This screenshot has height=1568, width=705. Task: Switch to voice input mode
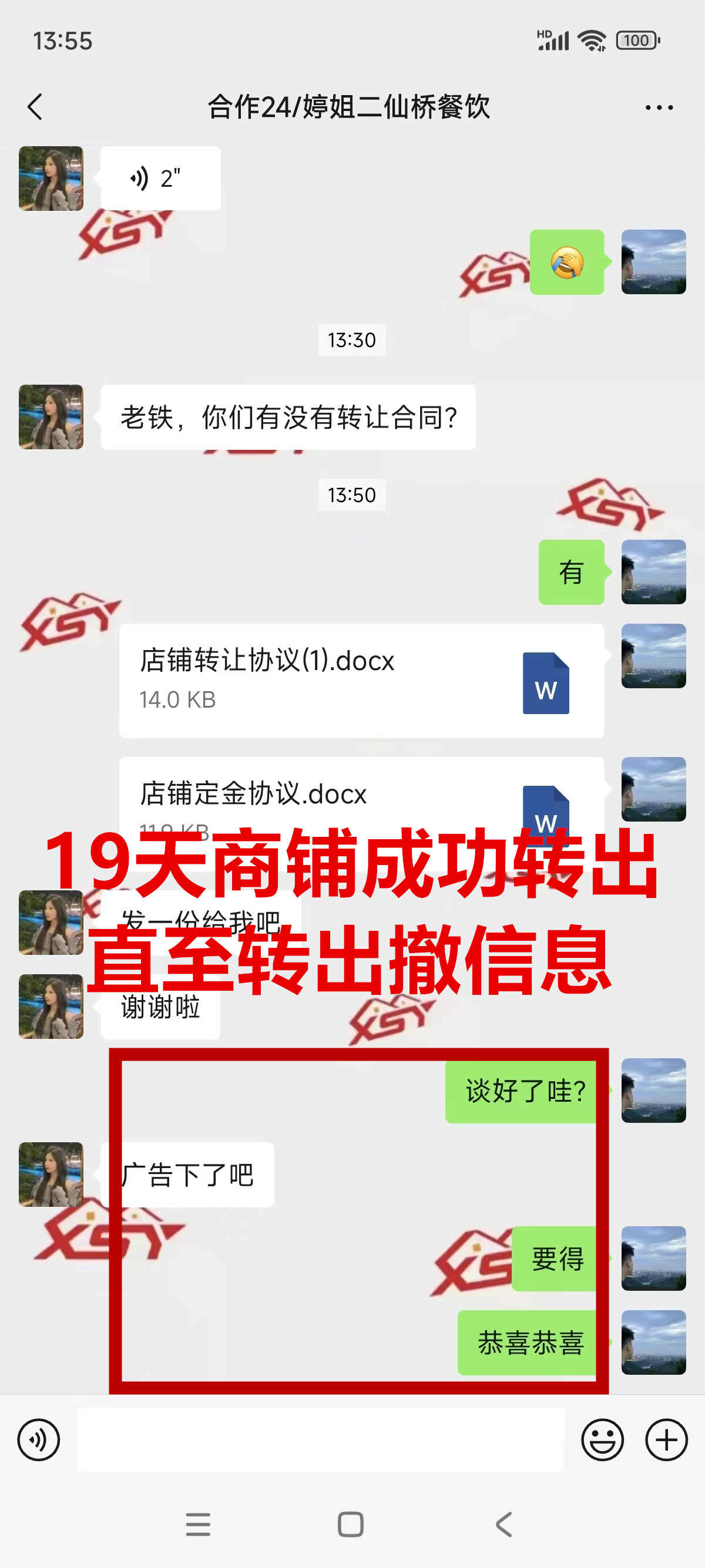(38, 1439)
